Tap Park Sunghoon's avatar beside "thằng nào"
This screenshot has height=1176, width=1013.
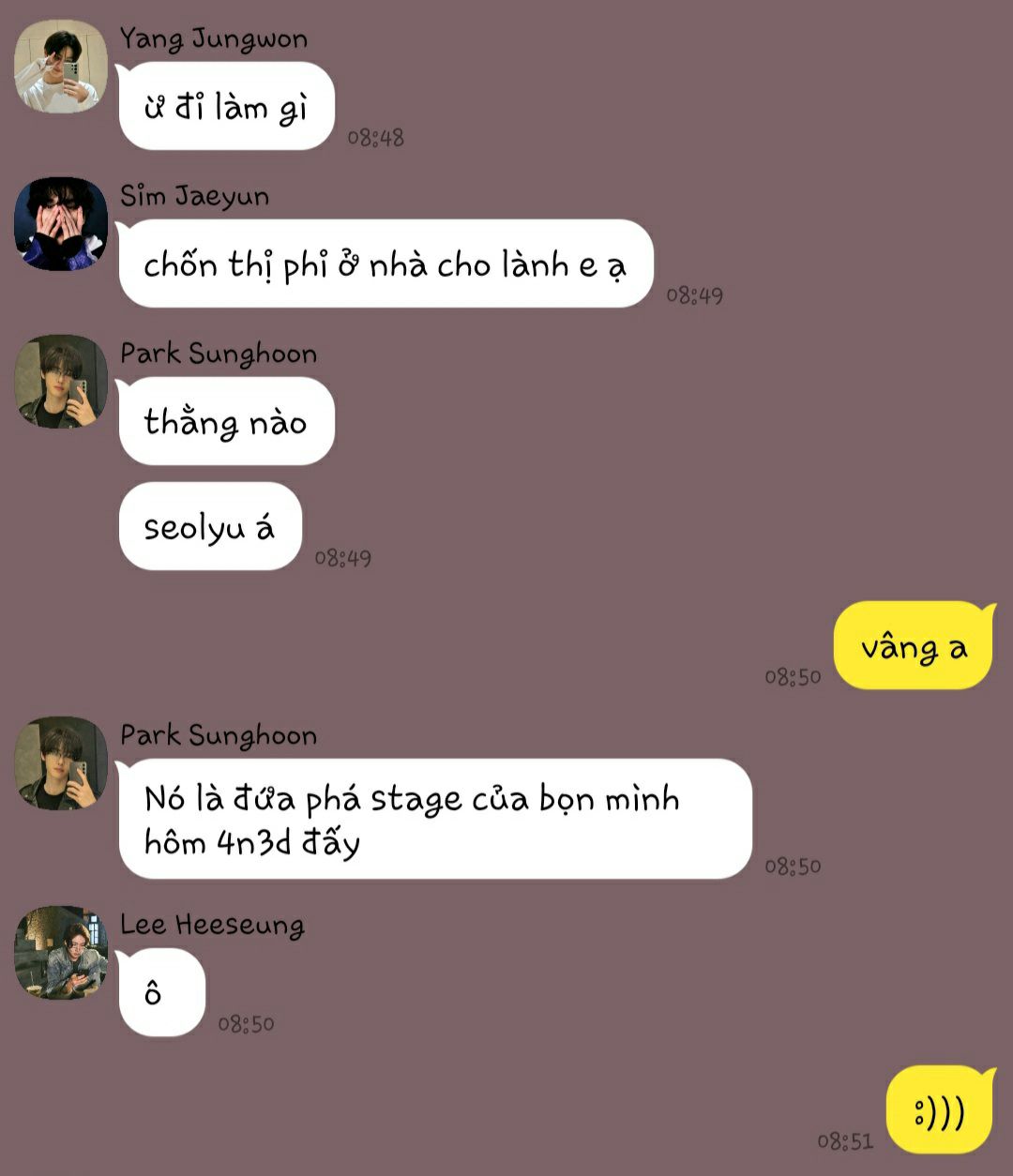(x=61, y=382)
